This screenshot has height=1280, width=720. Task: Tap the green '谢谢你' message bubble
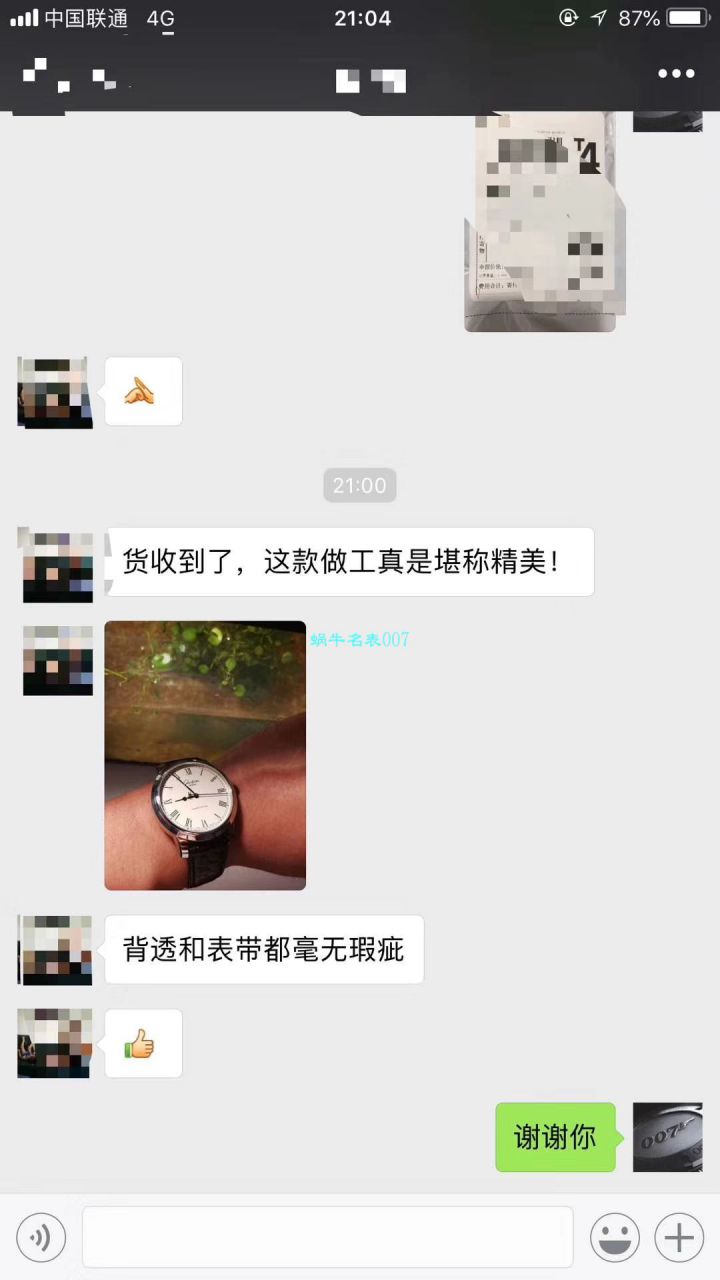[x=555, y=1137]
